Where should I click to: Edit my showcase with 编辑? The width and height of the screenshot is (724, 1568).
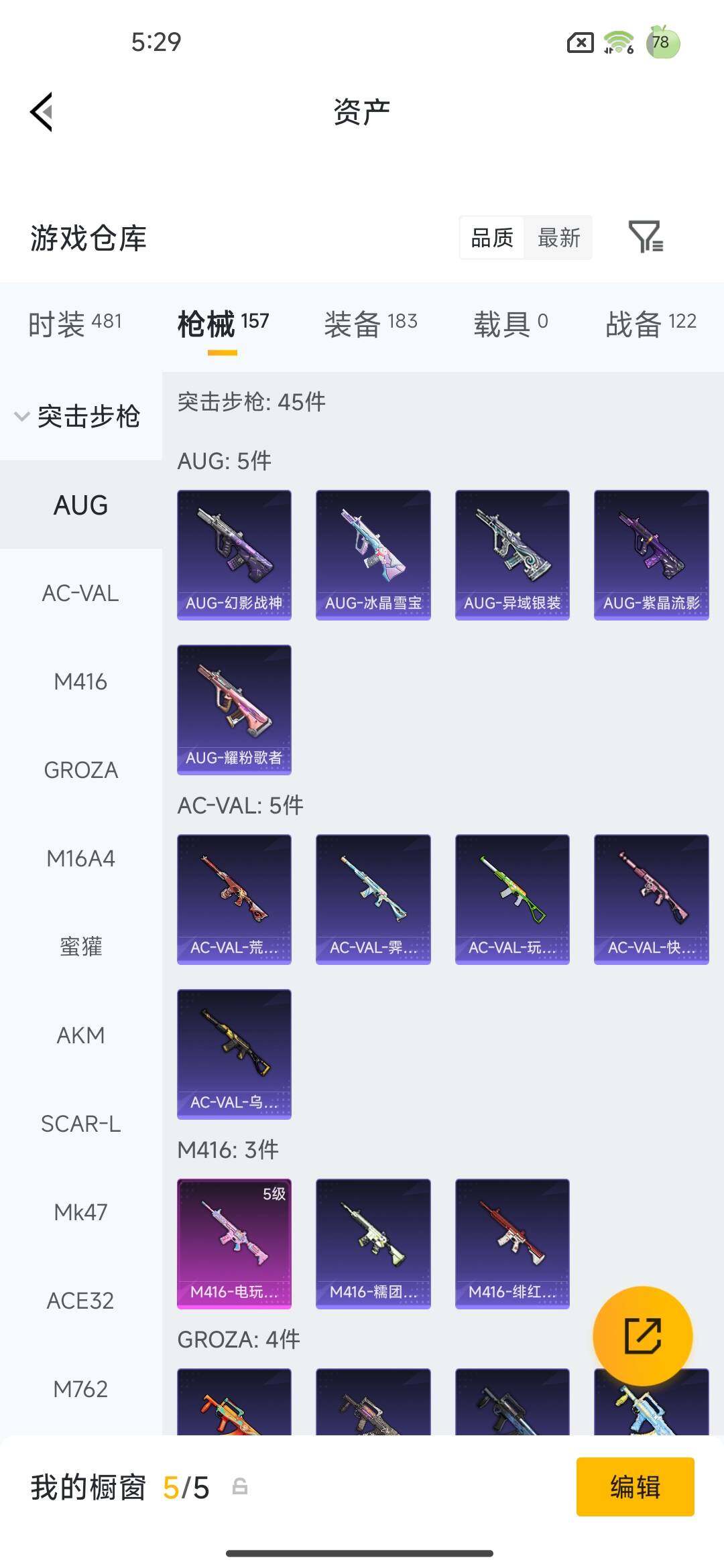635,1487
